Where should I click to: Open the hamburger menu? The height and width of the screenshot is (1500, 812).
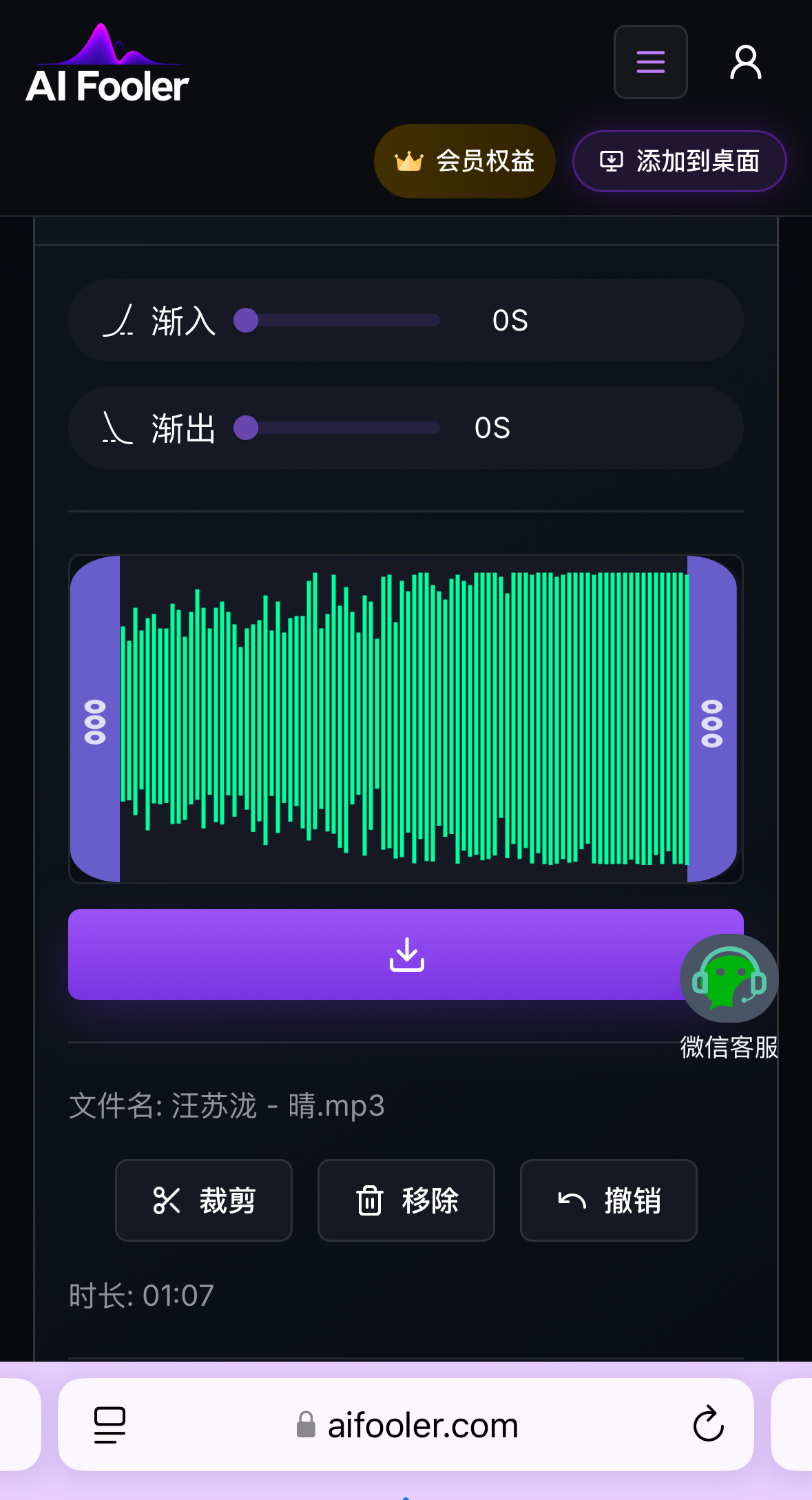pos(650,62)
